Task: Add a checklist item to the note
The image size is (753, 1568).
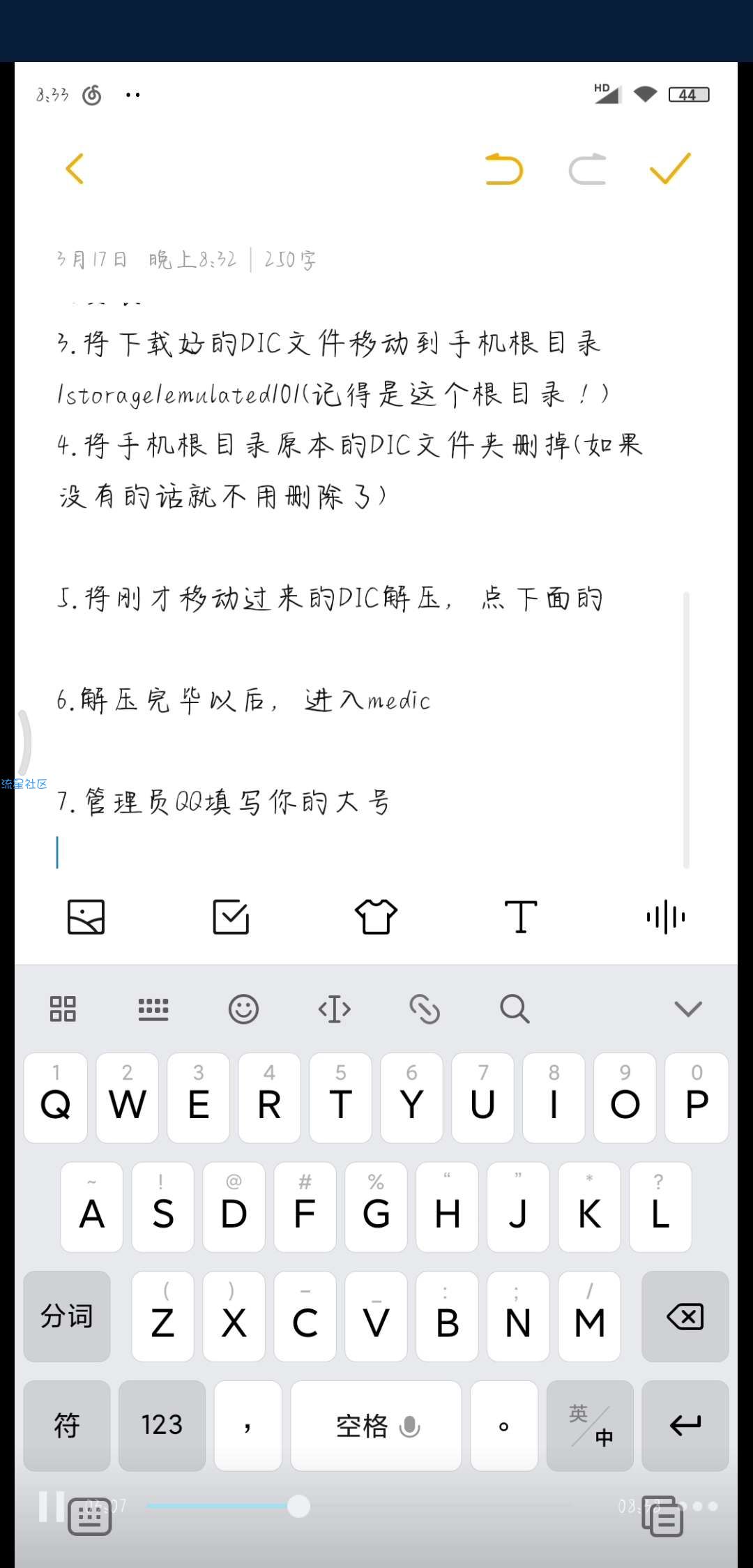Action: [x=231, y=917]
